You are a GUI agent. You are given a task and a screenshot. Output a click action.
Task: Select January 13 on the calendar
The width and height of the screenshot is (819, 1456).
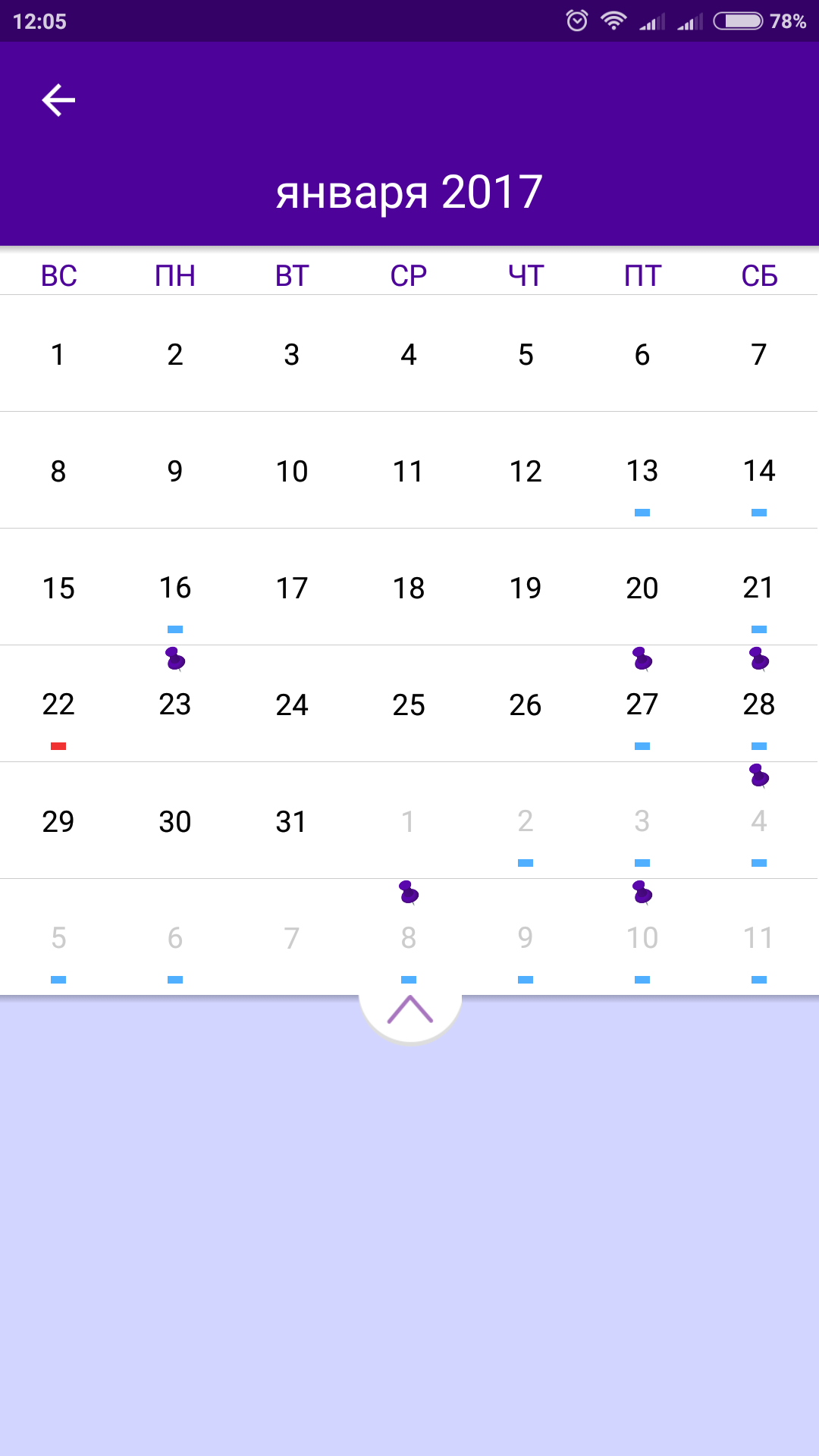click(642, 472)
